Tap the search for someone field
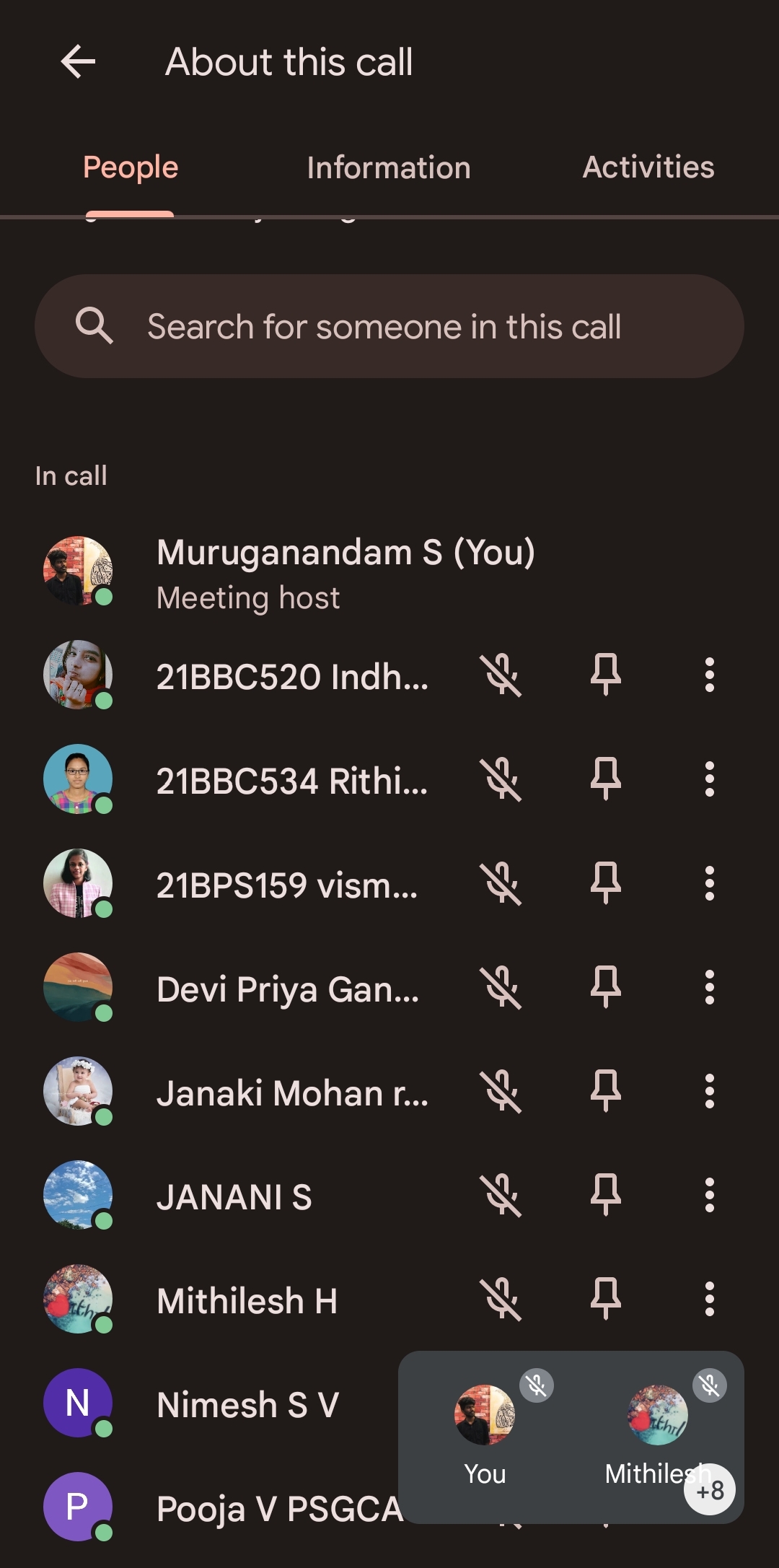This screenshot has height=1568, width=779. 389,326
